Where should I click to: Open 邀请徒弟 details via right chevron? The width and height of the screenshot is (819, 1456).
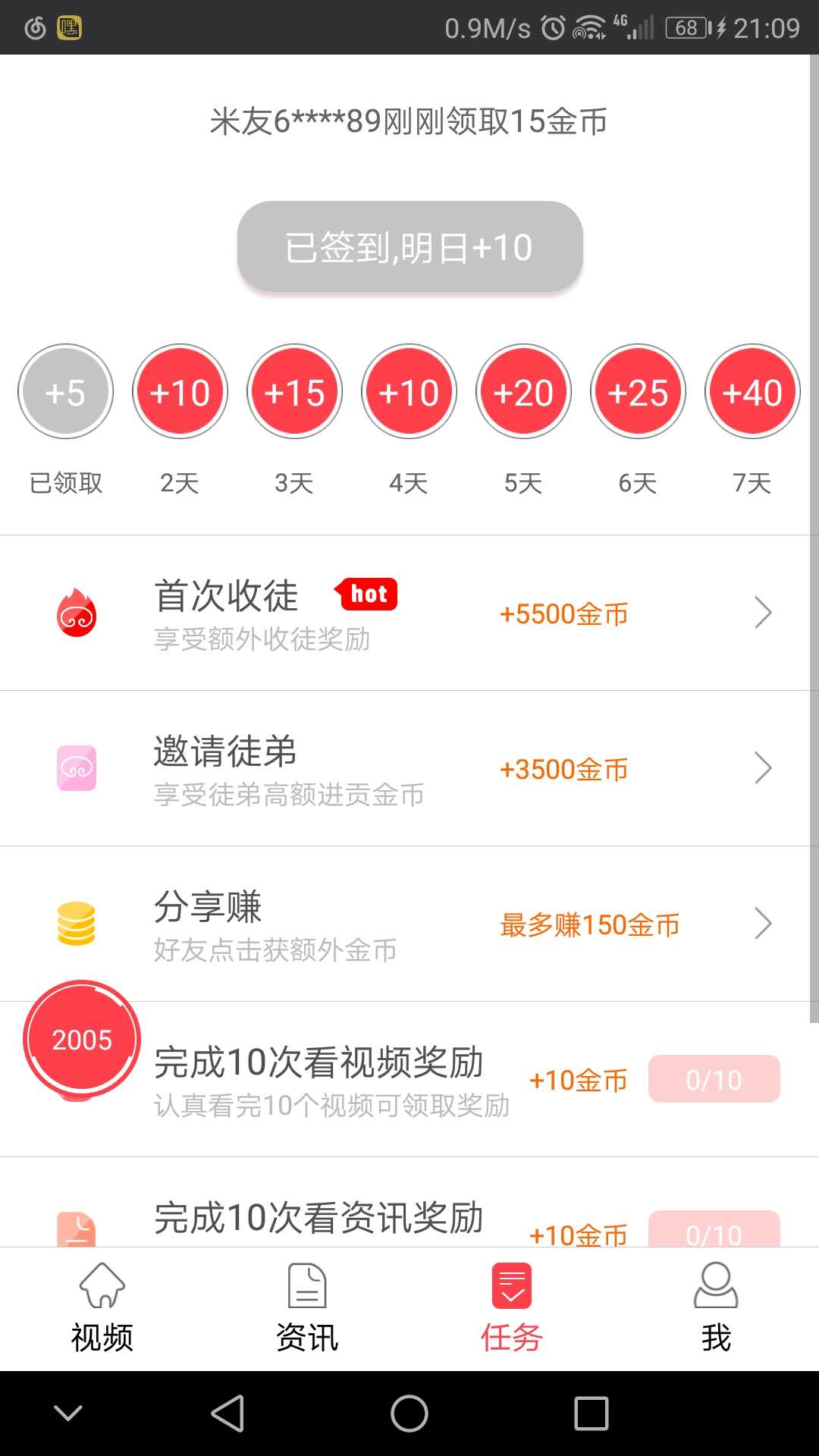[x=763, y=768]
